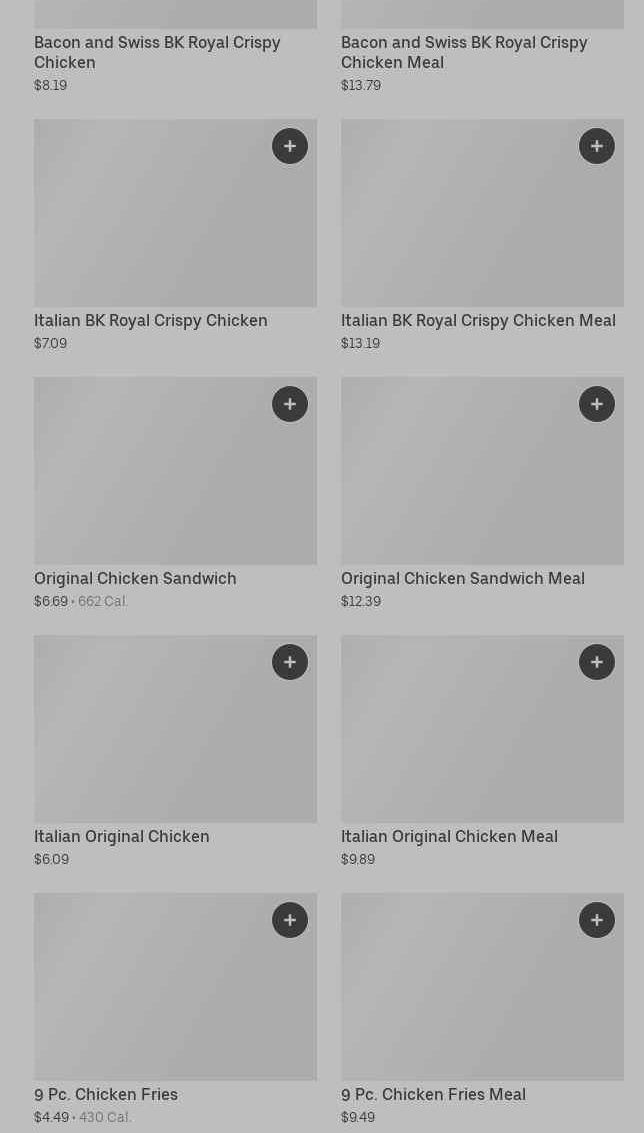This screenshot has height=1133, width=644.
Task: Select the 9 Pc. Chicken Fries card
Action: click(x=175, y=1009)
